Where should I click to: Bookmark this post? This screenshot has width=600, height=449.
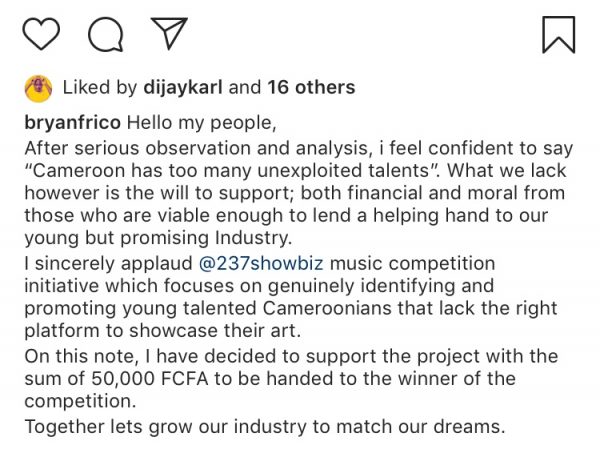pyautogui.click(x=556, y=34)
